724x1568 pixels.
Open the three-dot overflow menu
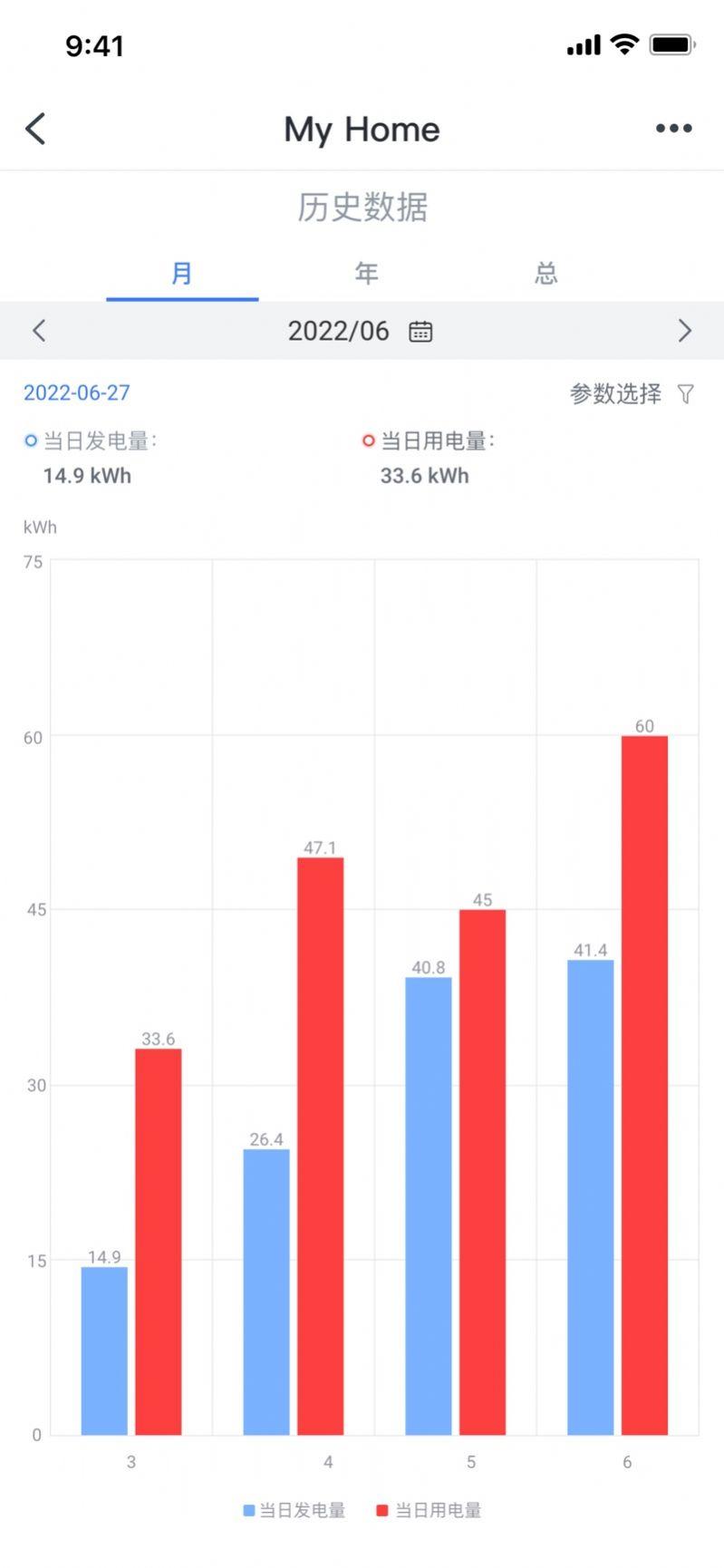tap(674, 129)
